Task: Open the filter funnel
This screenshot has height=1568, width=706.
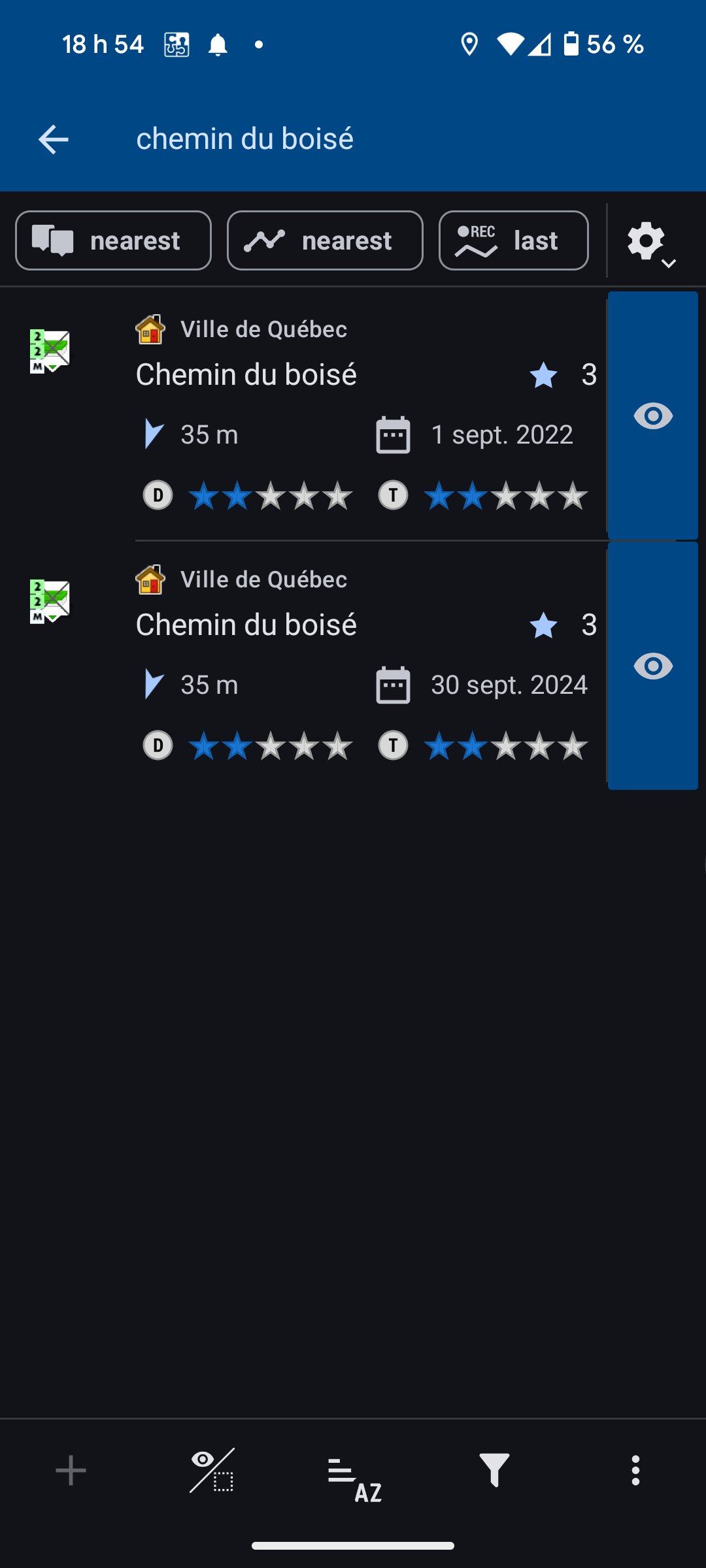Action: pyautogui.click(x=494, y=1471)
